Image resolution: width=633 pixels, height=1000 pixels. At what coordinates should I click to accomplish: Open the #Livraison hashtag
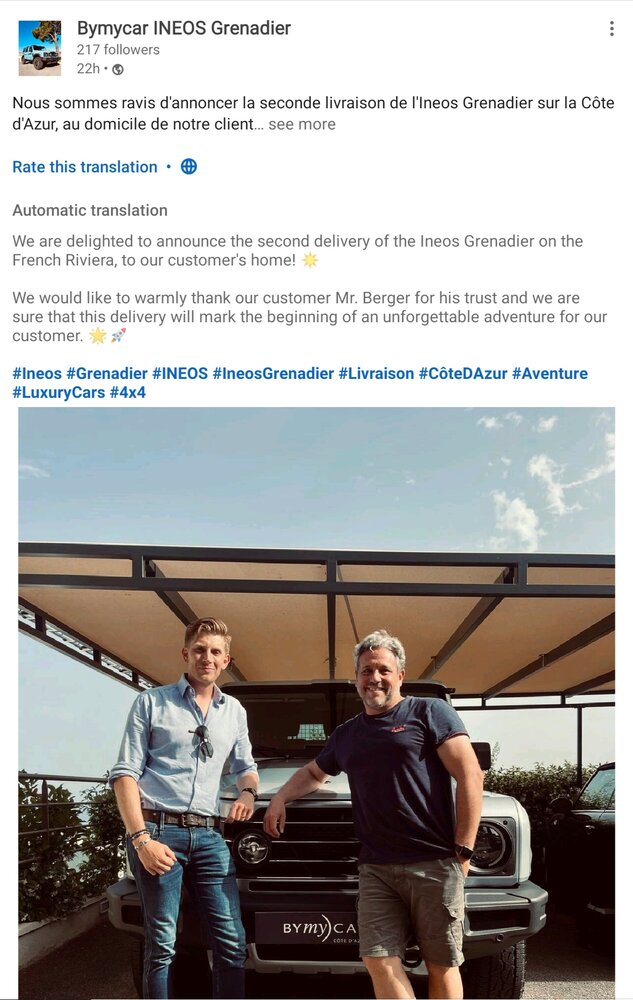point(376,373)
